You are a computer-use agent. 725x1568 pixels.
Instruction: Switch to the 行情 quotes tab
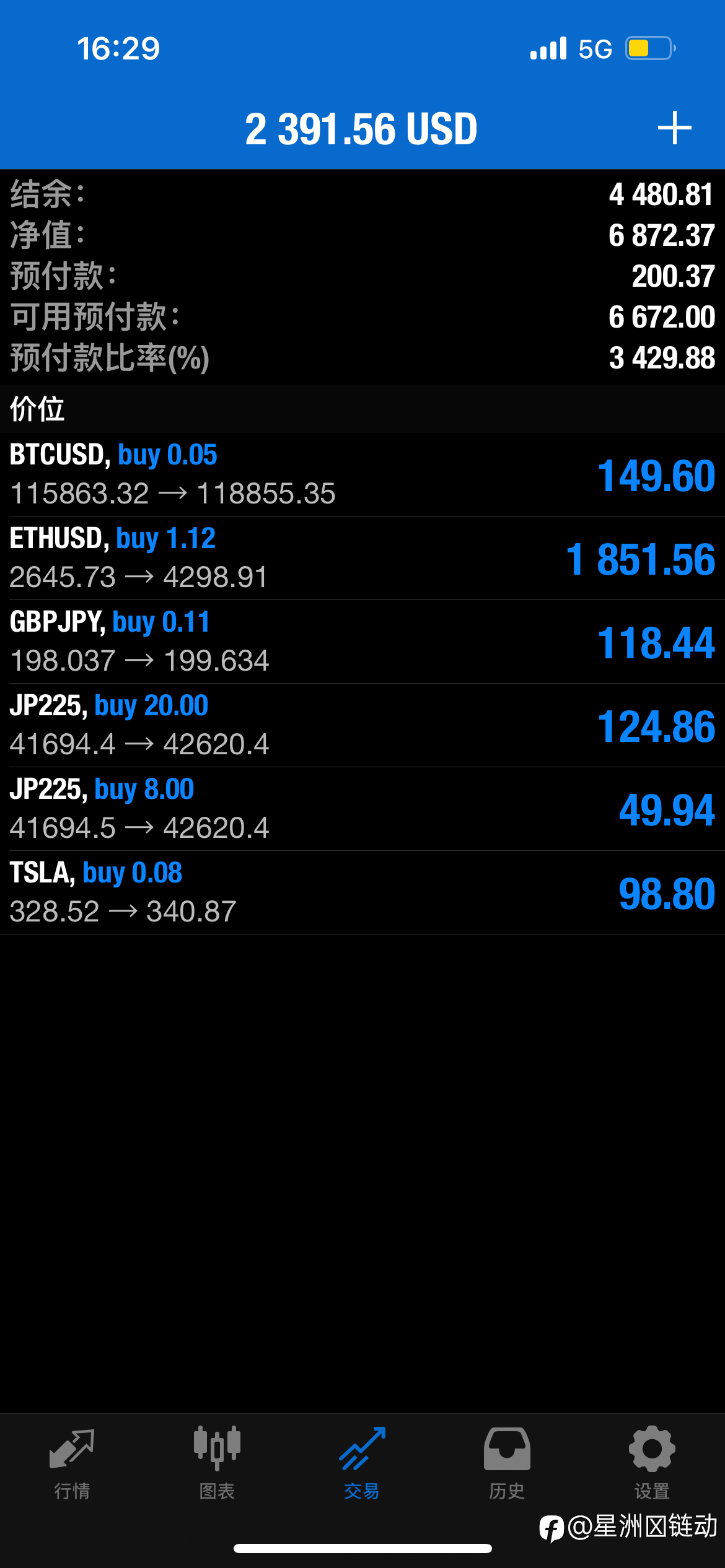[x=72, y=1464]
